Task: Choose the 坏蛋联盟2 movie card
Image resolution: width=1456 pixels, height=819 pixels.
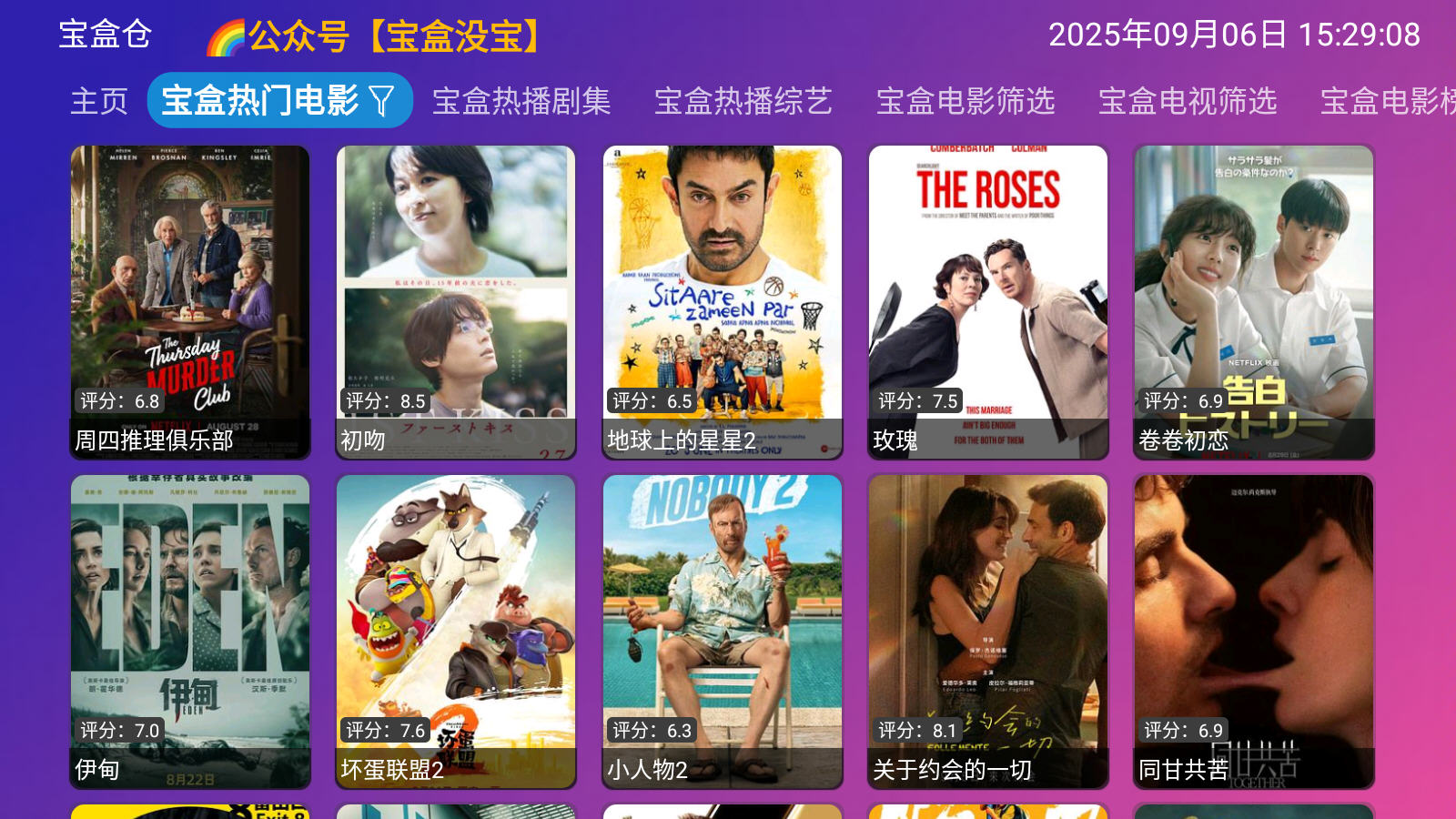Action: point(456,632)
